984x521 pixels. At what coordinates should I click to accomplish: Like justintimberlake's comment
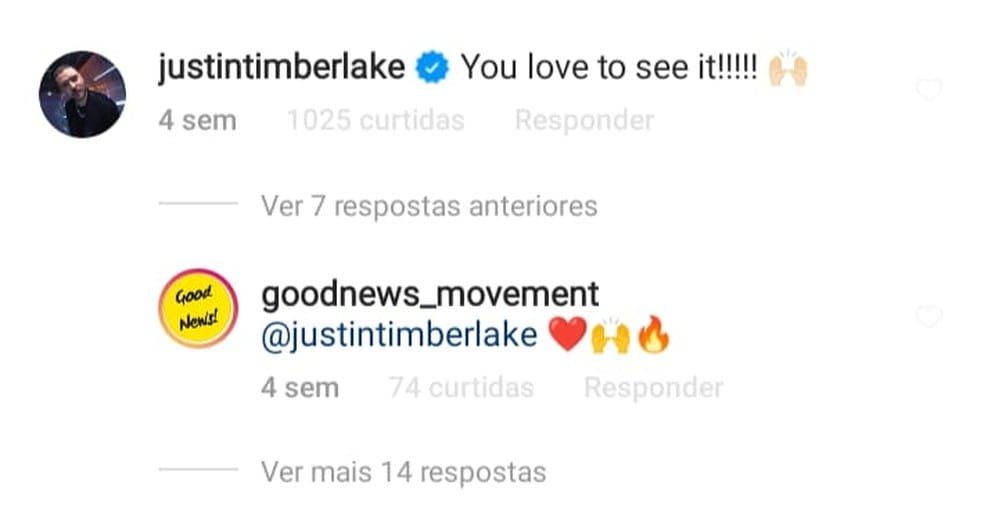[929, 90]
